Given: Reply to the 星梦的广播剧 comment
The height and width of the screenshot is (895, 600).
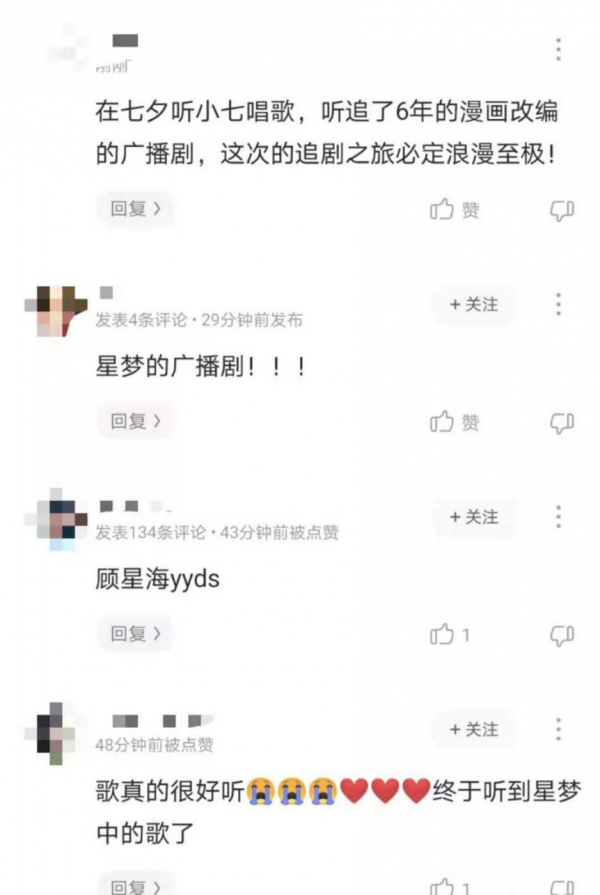Looking at the screenshot, I should click(135, 421).
